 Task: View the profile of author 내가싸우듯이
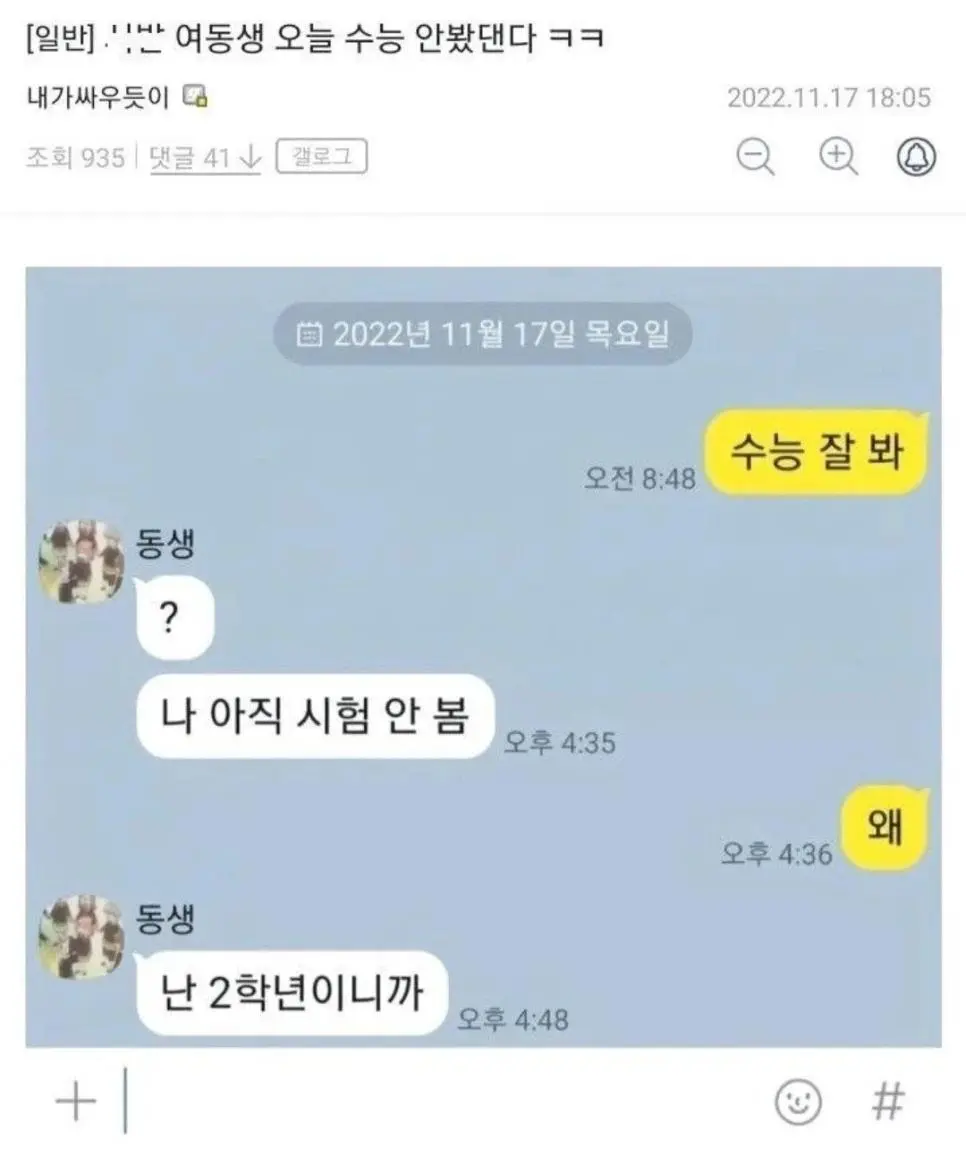(x=98, y=97)
